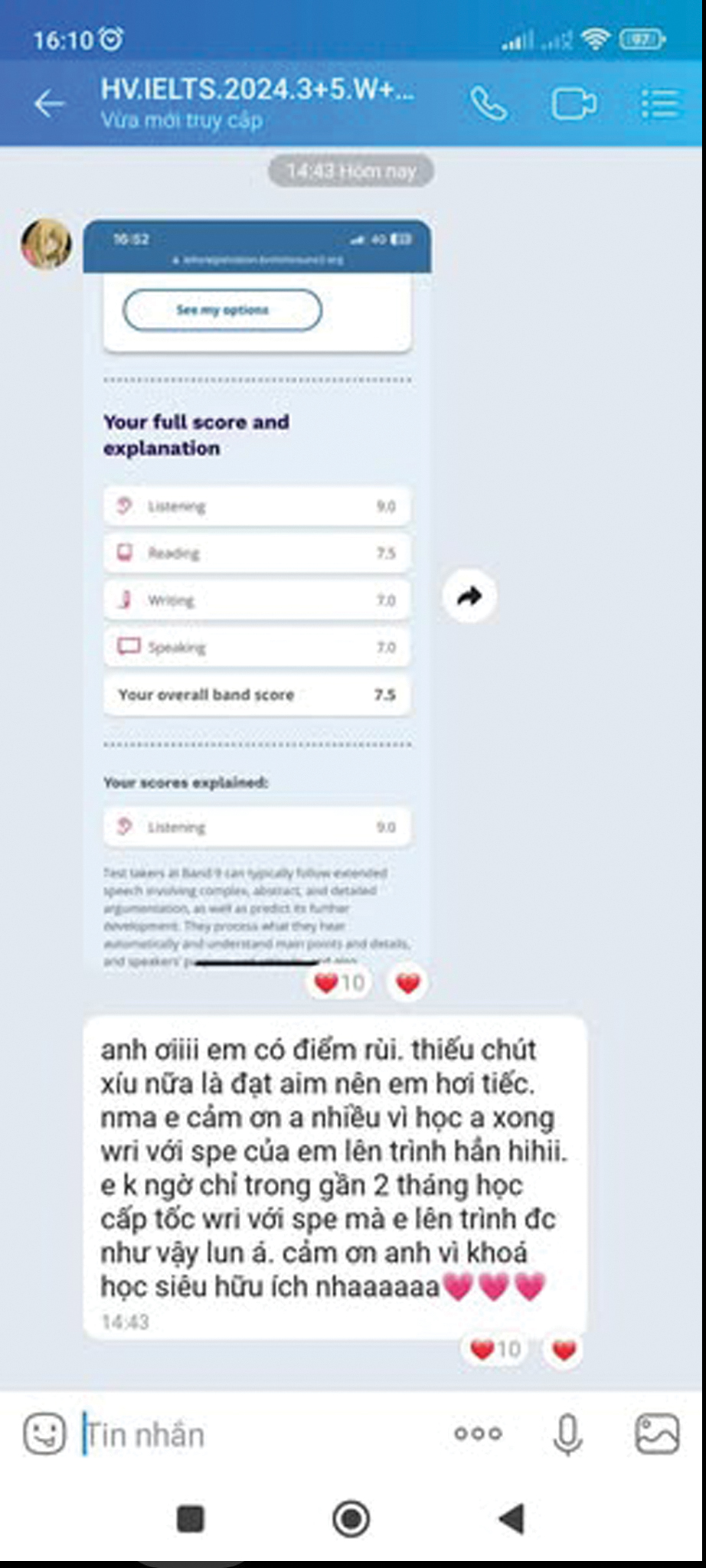View the sender's profile avatar
Image resolution: width=706 pixels, height=1568 pixels.
tap(46, 244)
